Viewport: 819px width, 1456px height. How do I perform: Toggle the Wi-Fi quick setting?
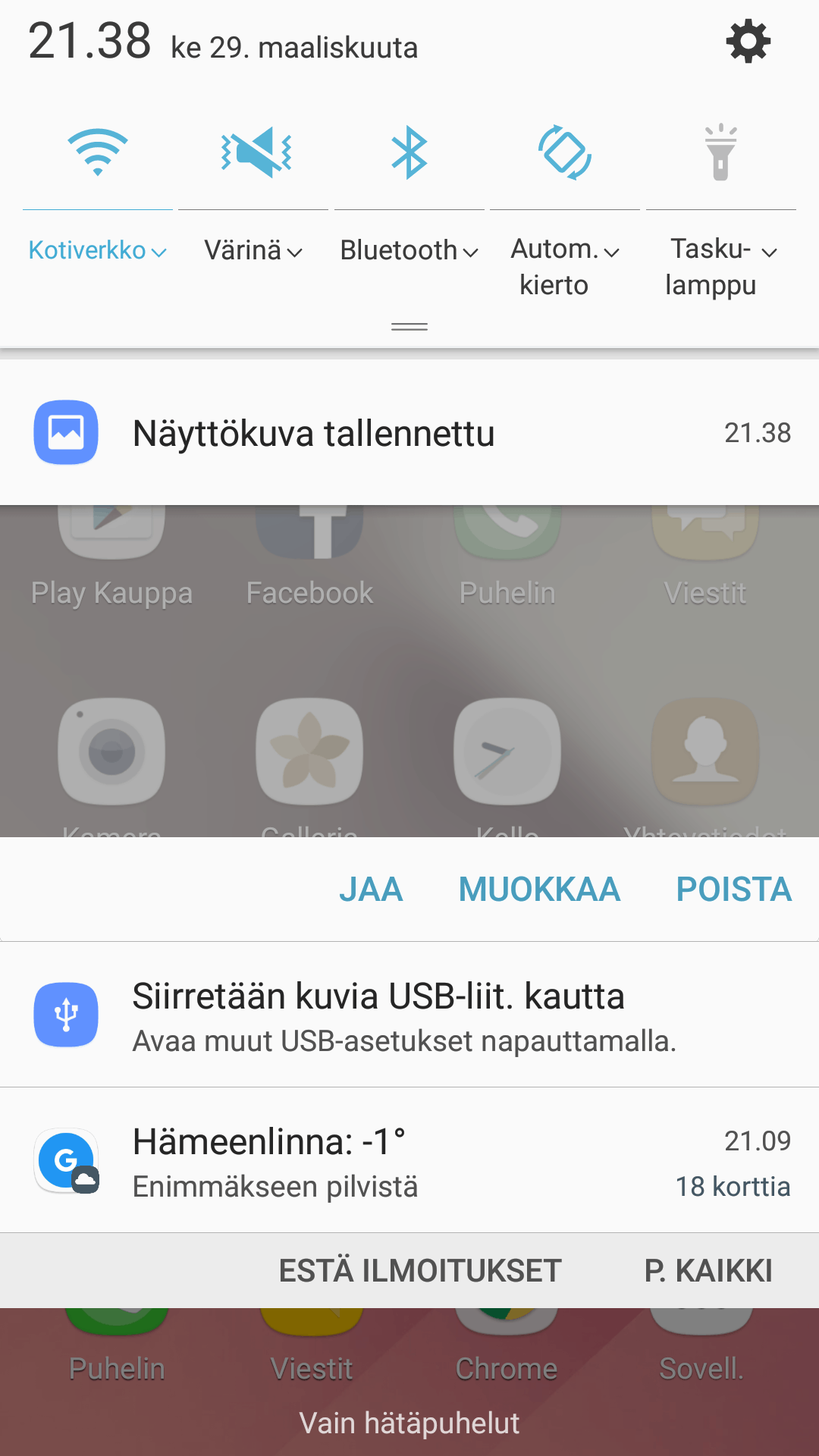pyautogui.click(x=98, y=152)
